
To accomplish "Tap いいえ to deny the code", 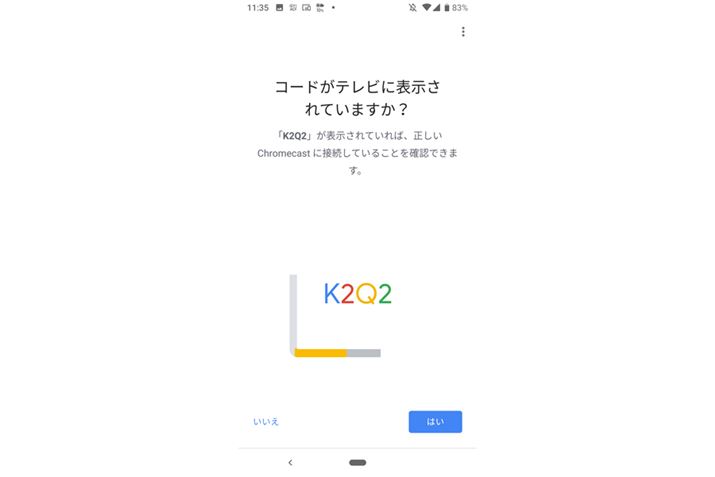I will [266, 421].
